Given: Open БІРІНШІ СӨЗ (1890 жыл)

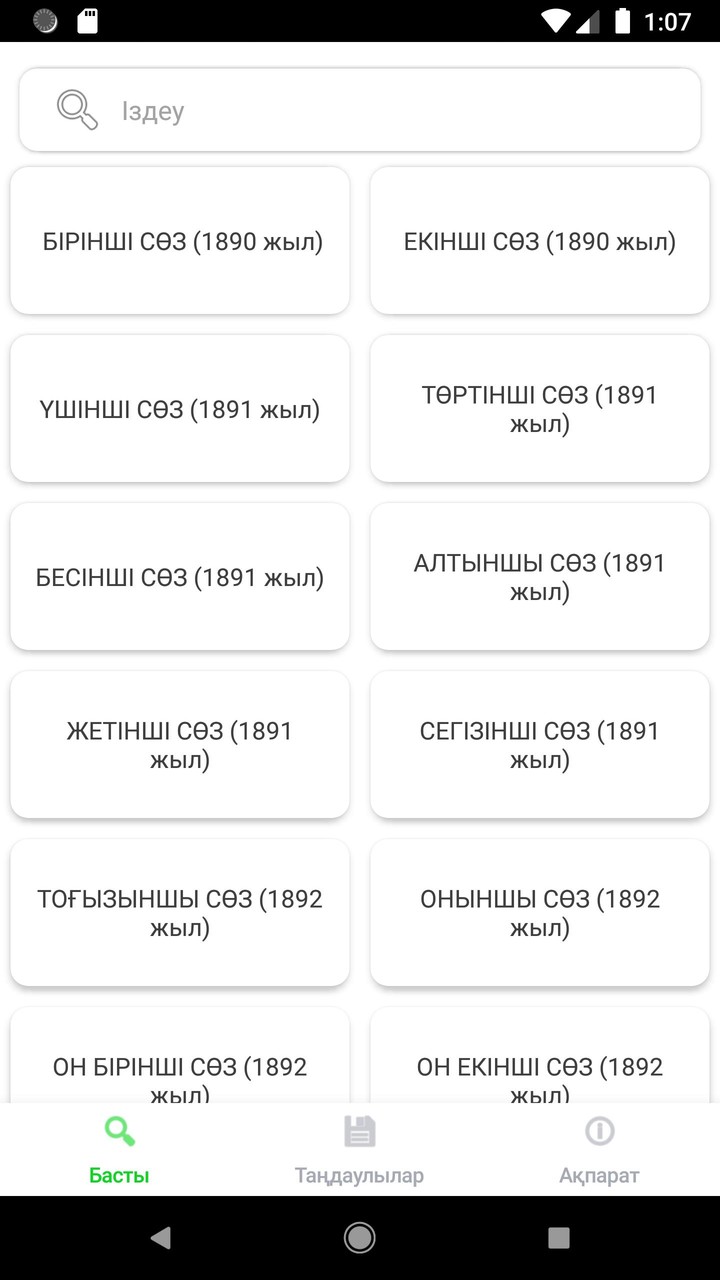Looking at the screenshot, I should [x=180, y=240].
